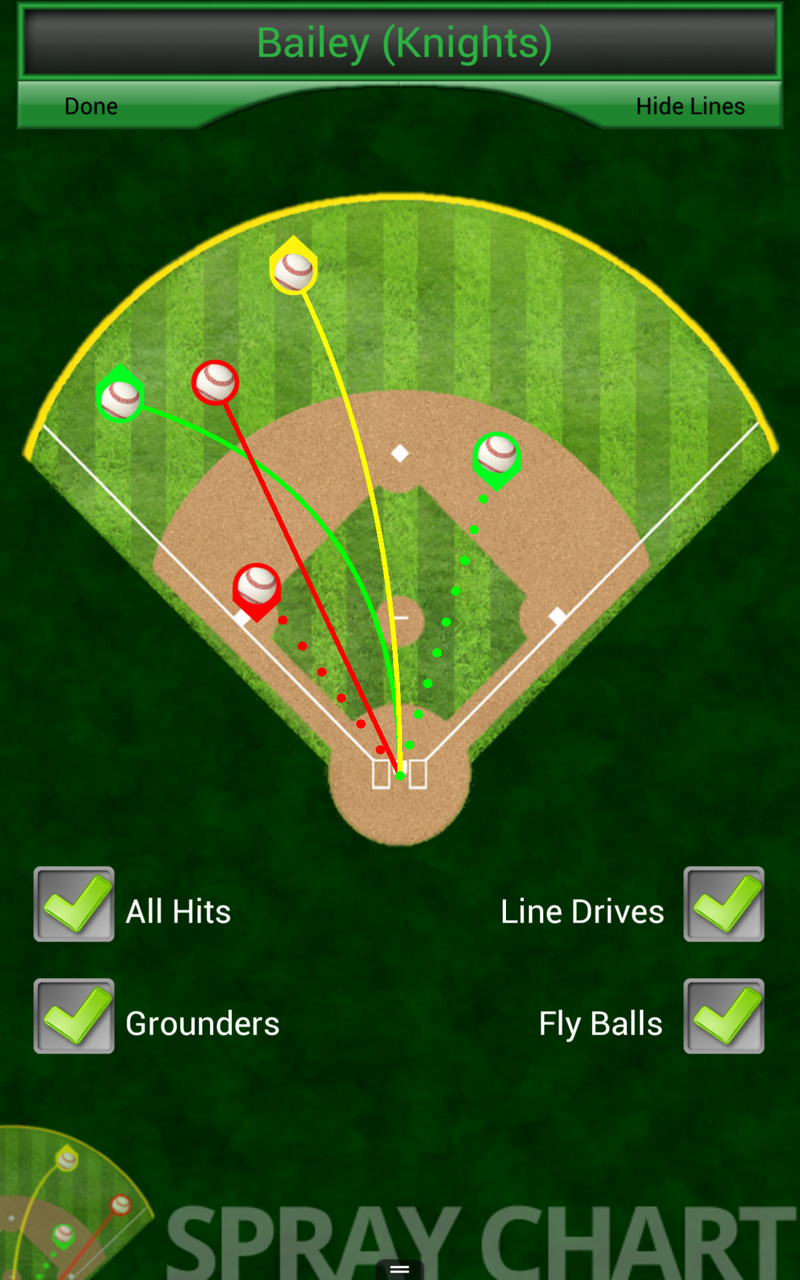800x1280 pixels.
Task: Uncheck the Fly Balls option
Action: coord(723,1017)
